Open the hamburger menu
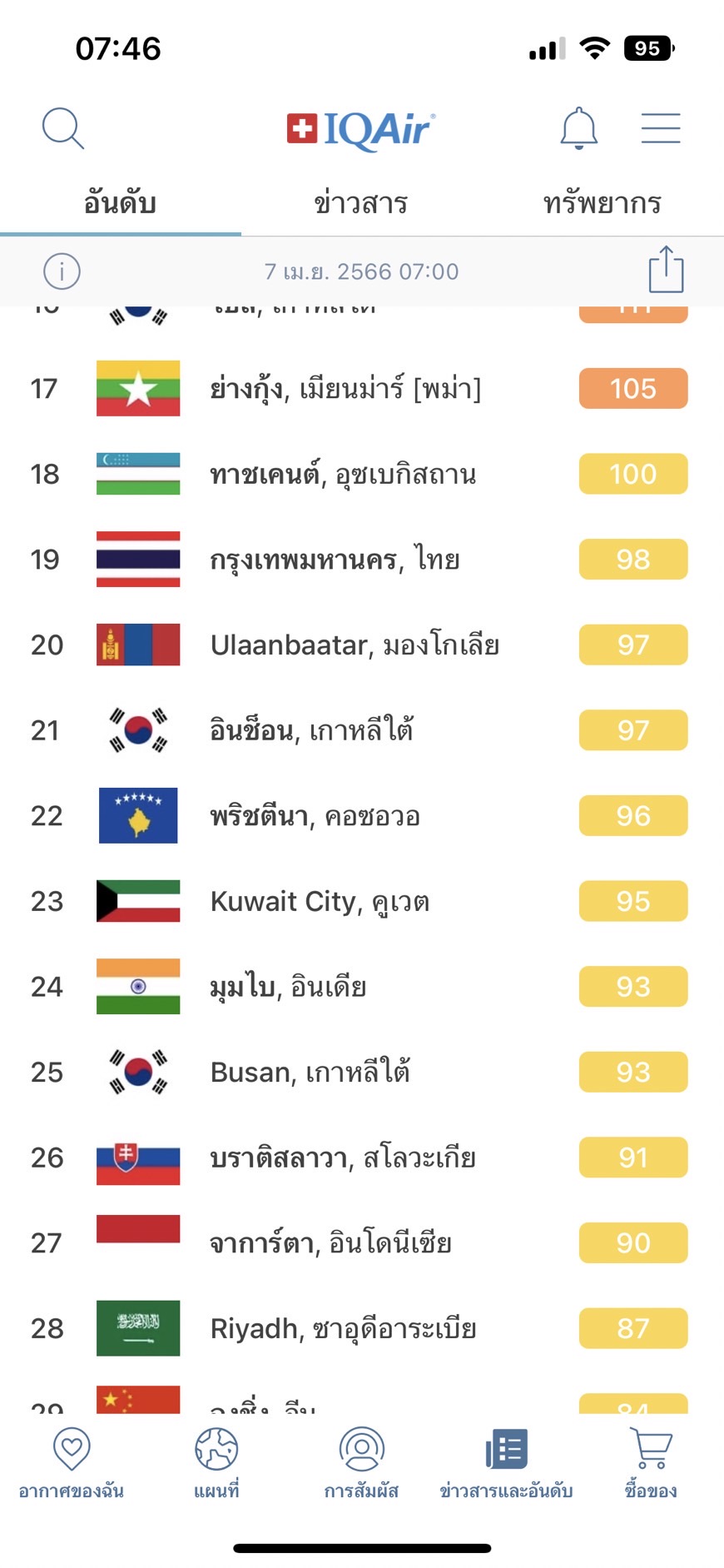 pyautogui.click(x=661, y=128)
